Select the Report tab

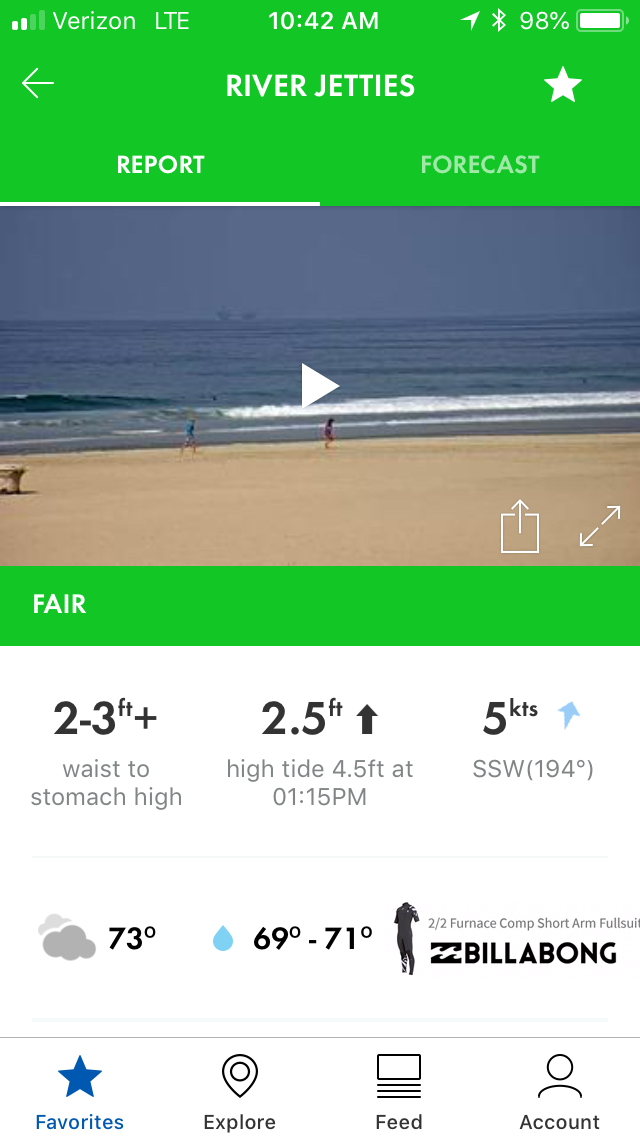pos(160,164)
